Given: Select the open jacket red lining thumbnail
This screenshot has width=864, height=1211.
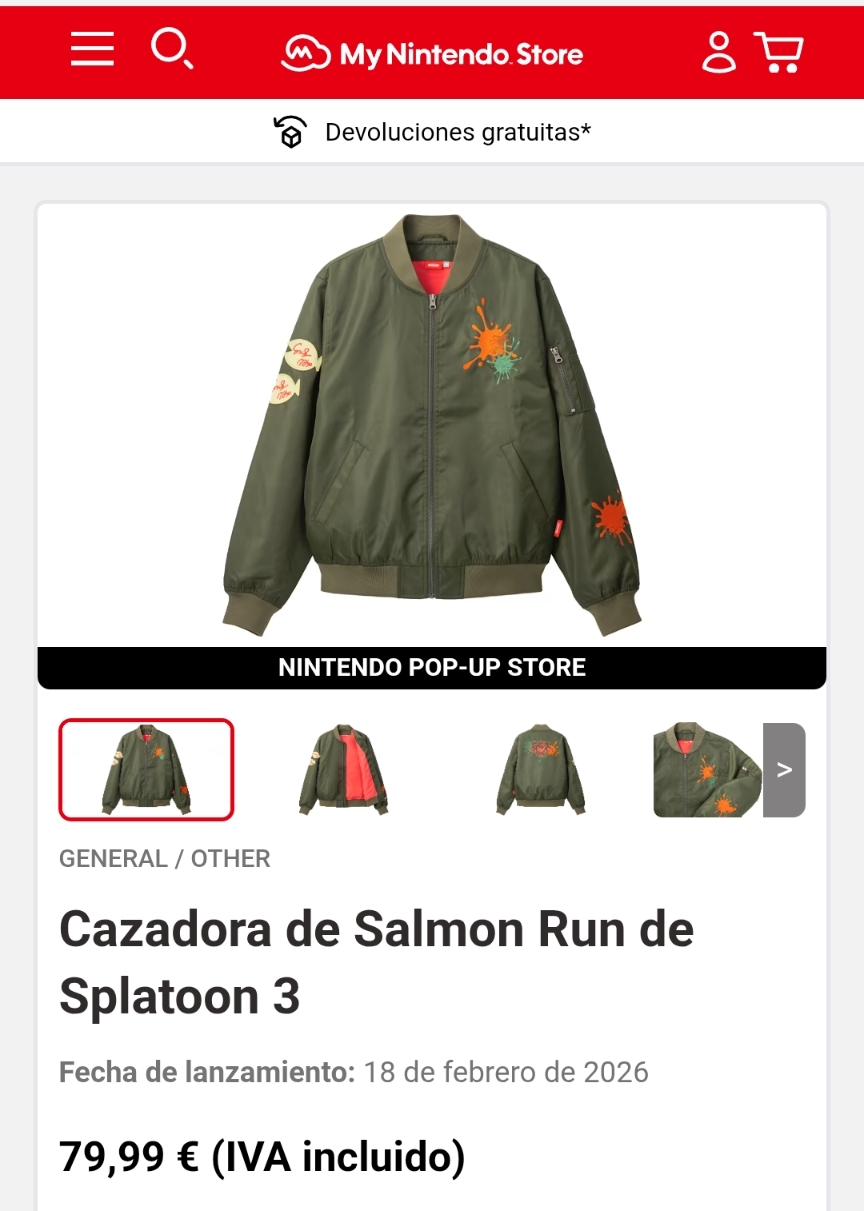Looking at the screenshot, I should [x=343, y=769].
